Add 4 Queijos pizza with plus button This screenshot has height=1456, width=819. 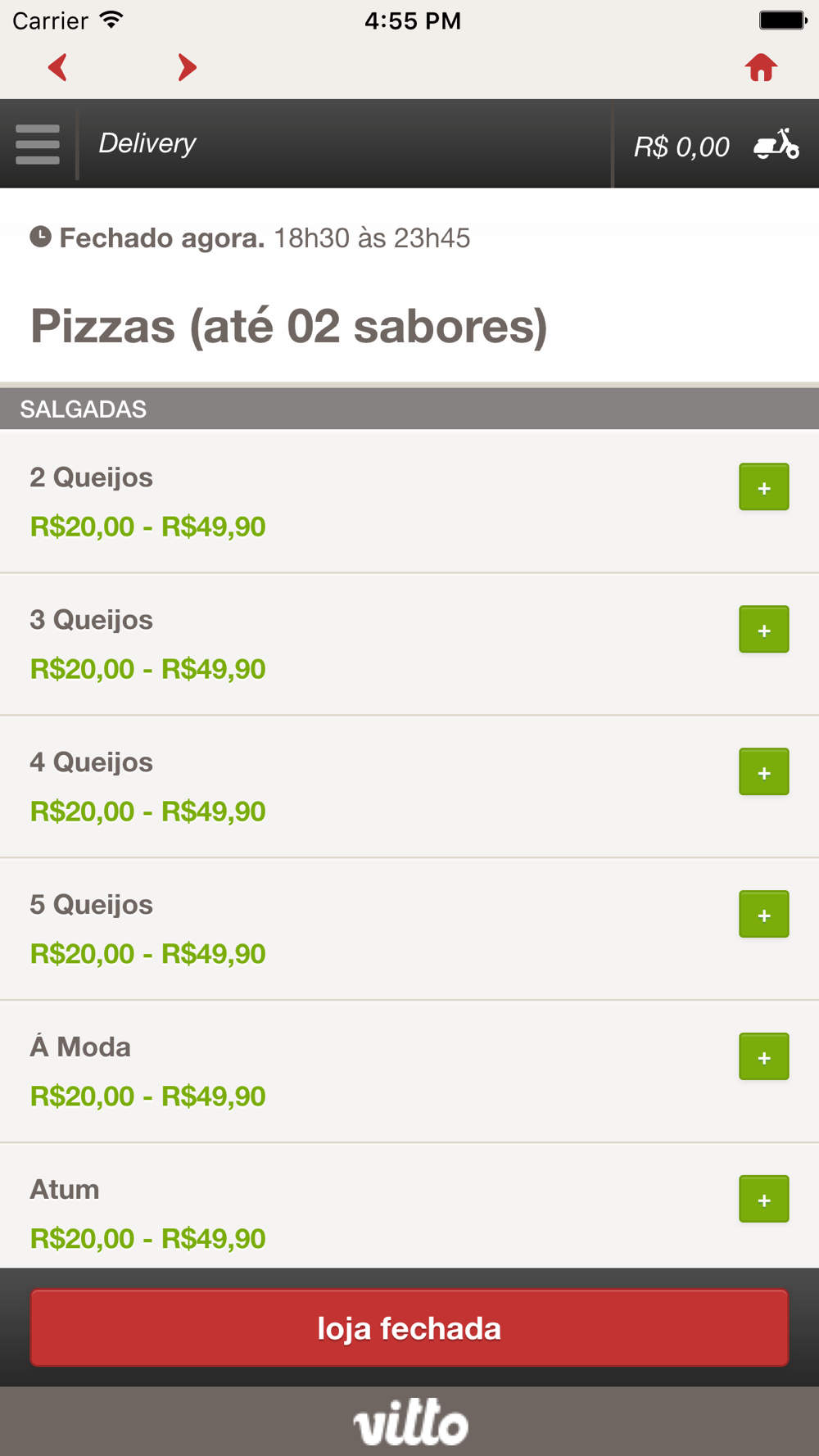point(764,772)
